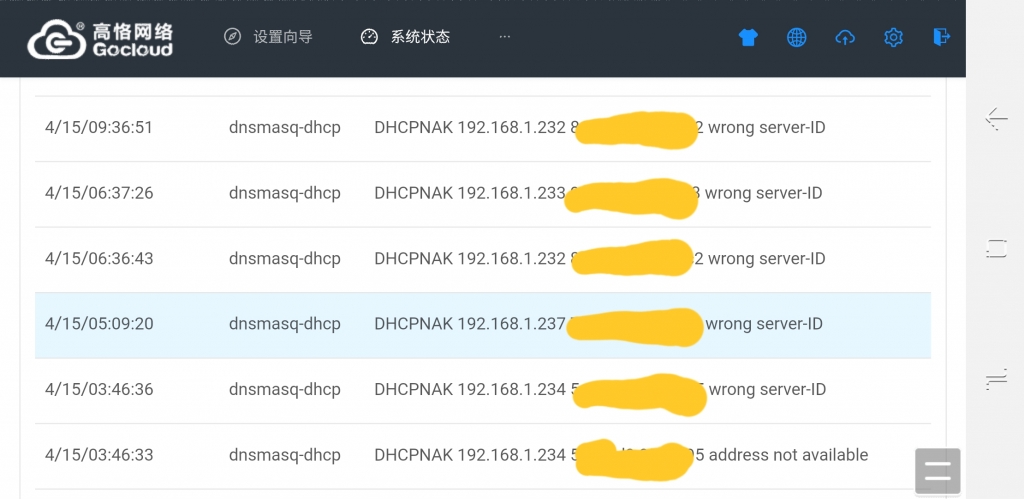Go back with the system arrow
This screenshot has height=499, width=1024.
996,120
